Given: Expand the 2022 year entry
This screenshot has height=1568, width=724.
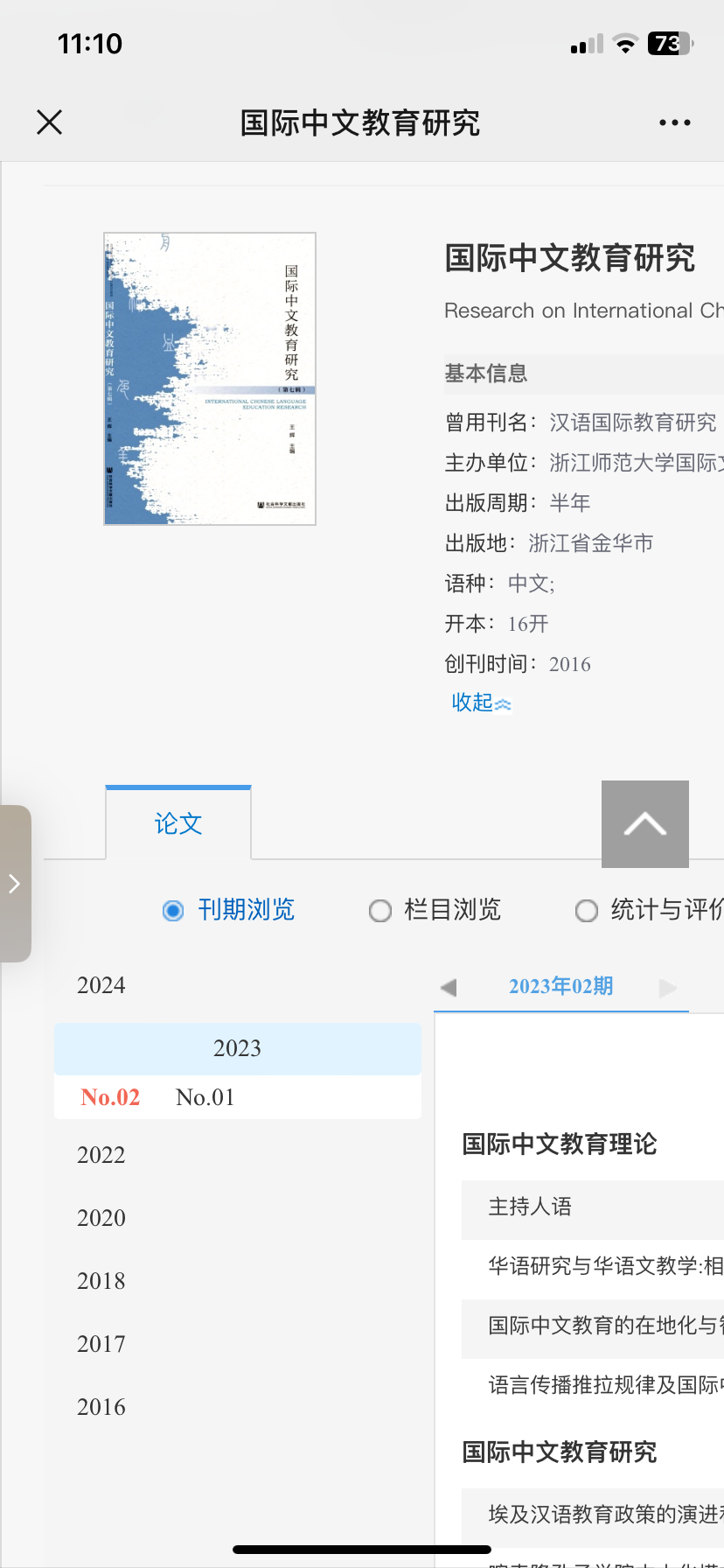Looking at the screenshot, I should [x=101, y=1155].
